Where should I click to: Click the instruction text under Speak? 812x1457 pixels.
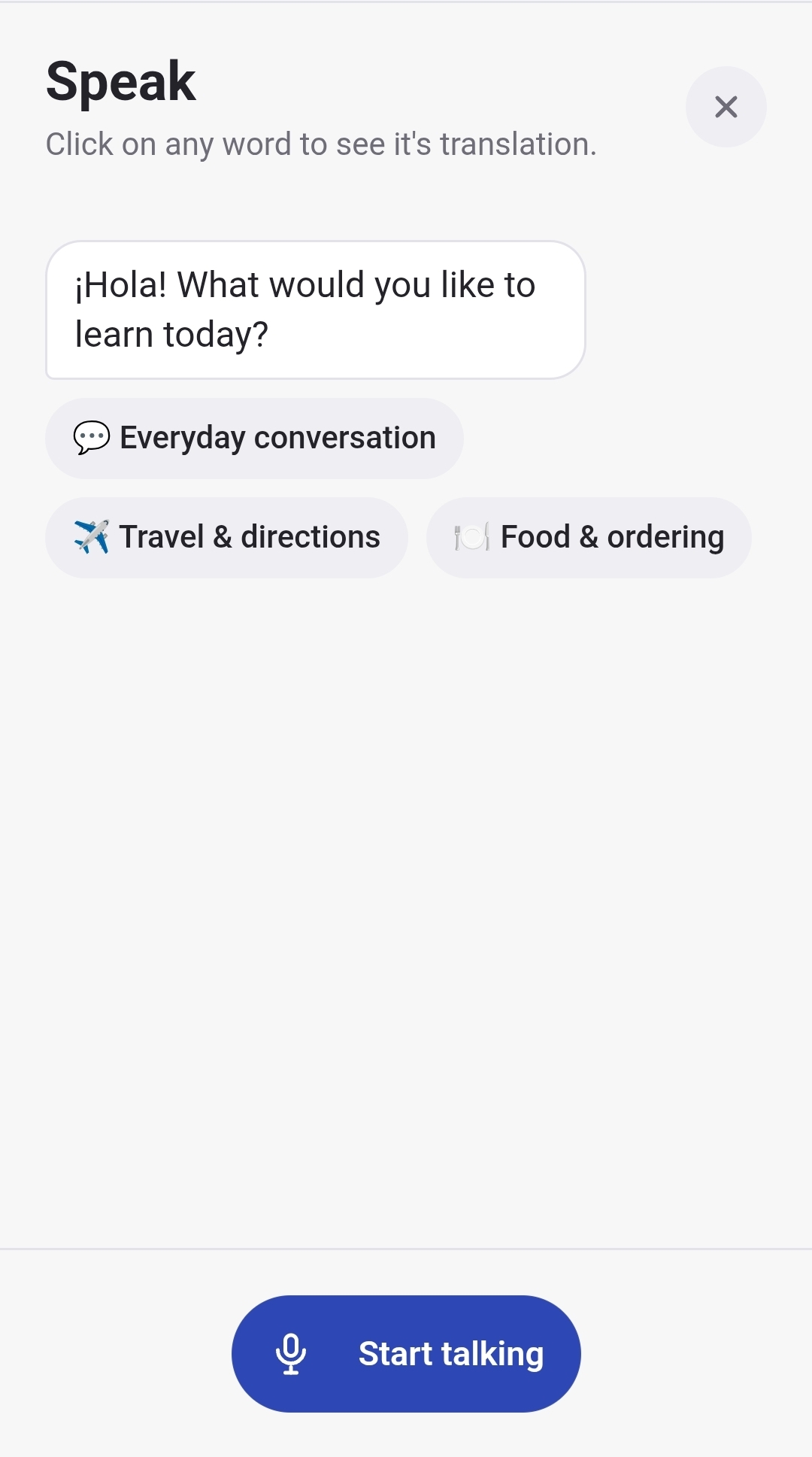coord(321,143)
